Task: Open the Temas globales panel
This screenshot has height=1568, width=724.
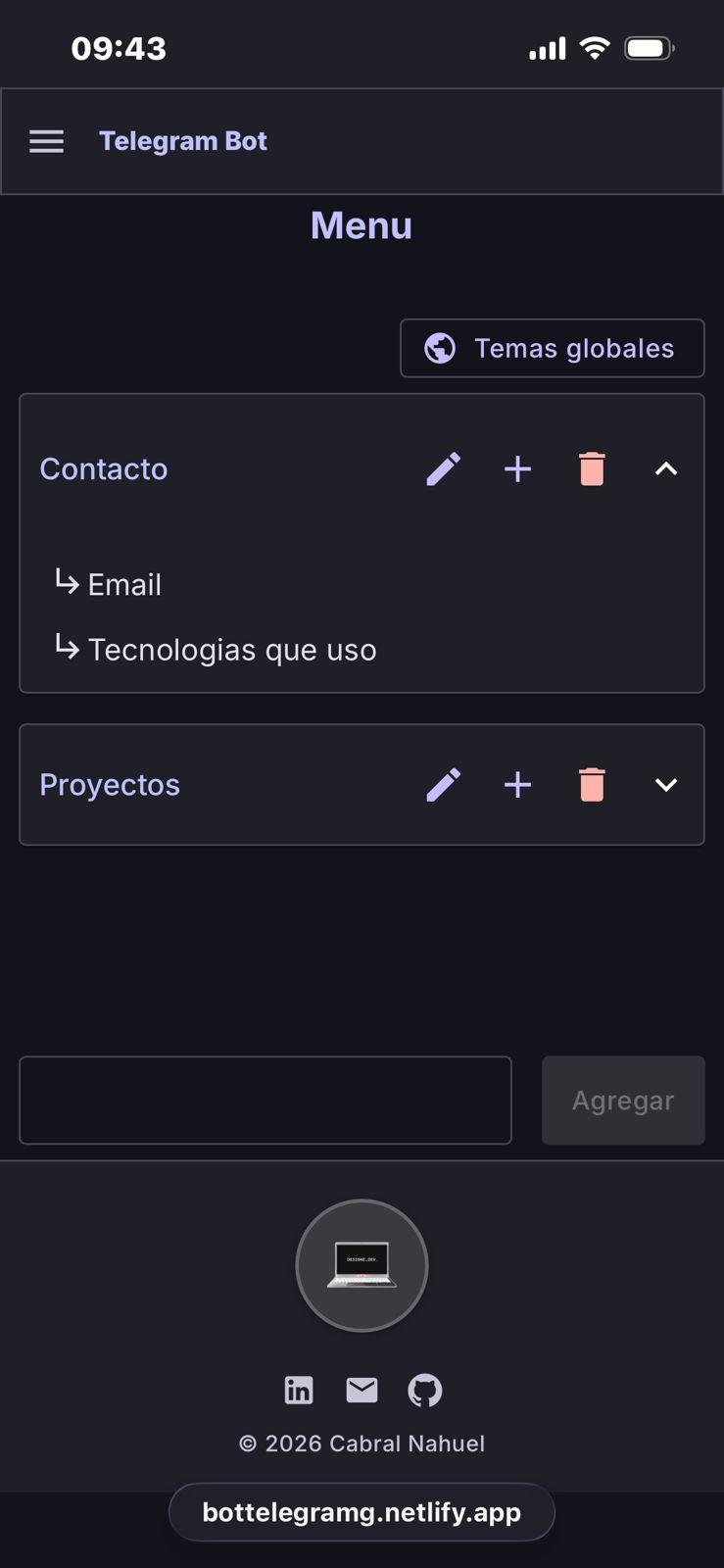Action: [x=552, y=348]
